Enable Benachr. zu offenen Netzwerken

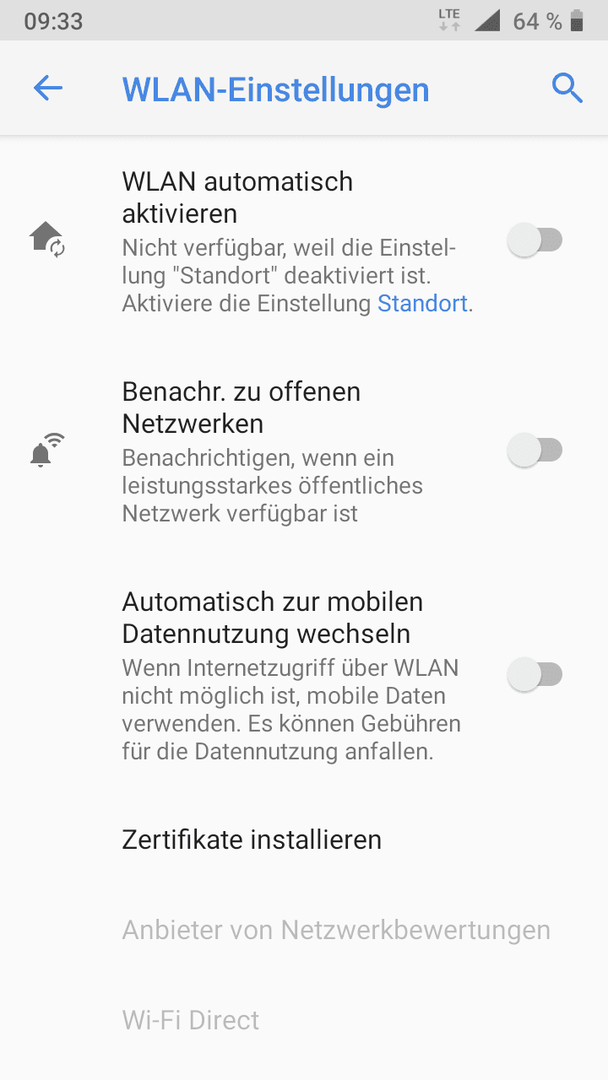(x=535, y=450)
